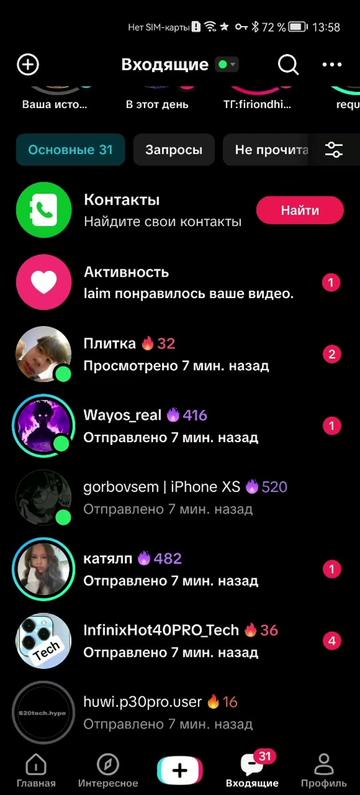Open the chat with катялп

click(180, 569)
